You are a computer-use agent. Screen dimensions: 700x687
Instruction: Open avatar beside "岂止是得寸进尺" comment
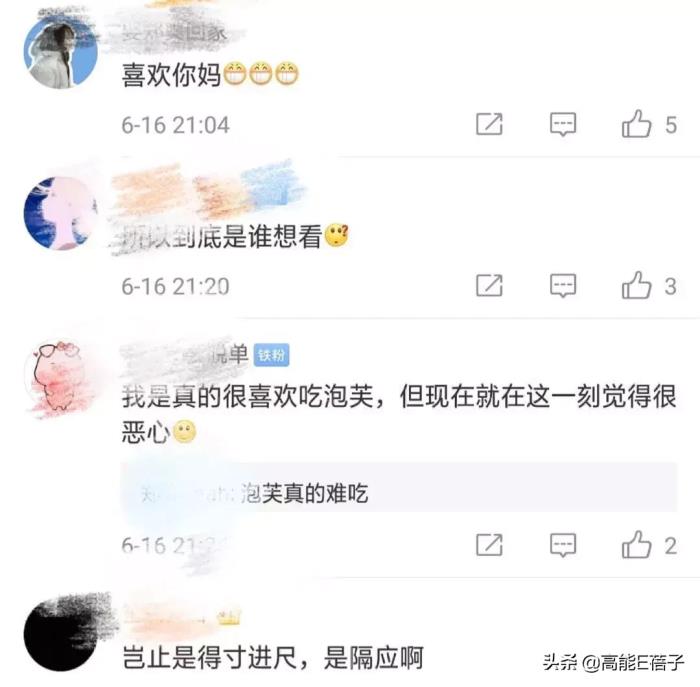coord(59,633)
